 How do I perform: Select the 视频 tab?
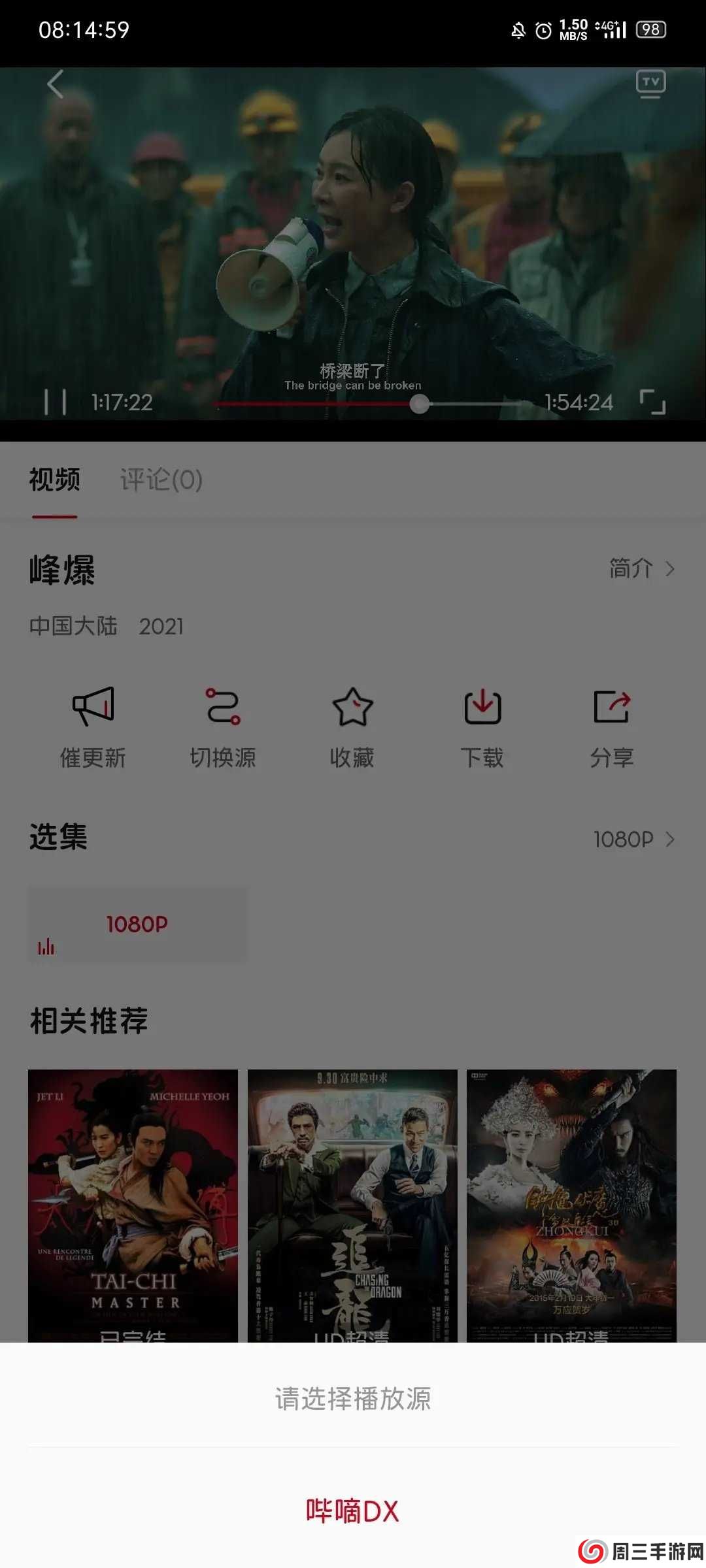54,480
